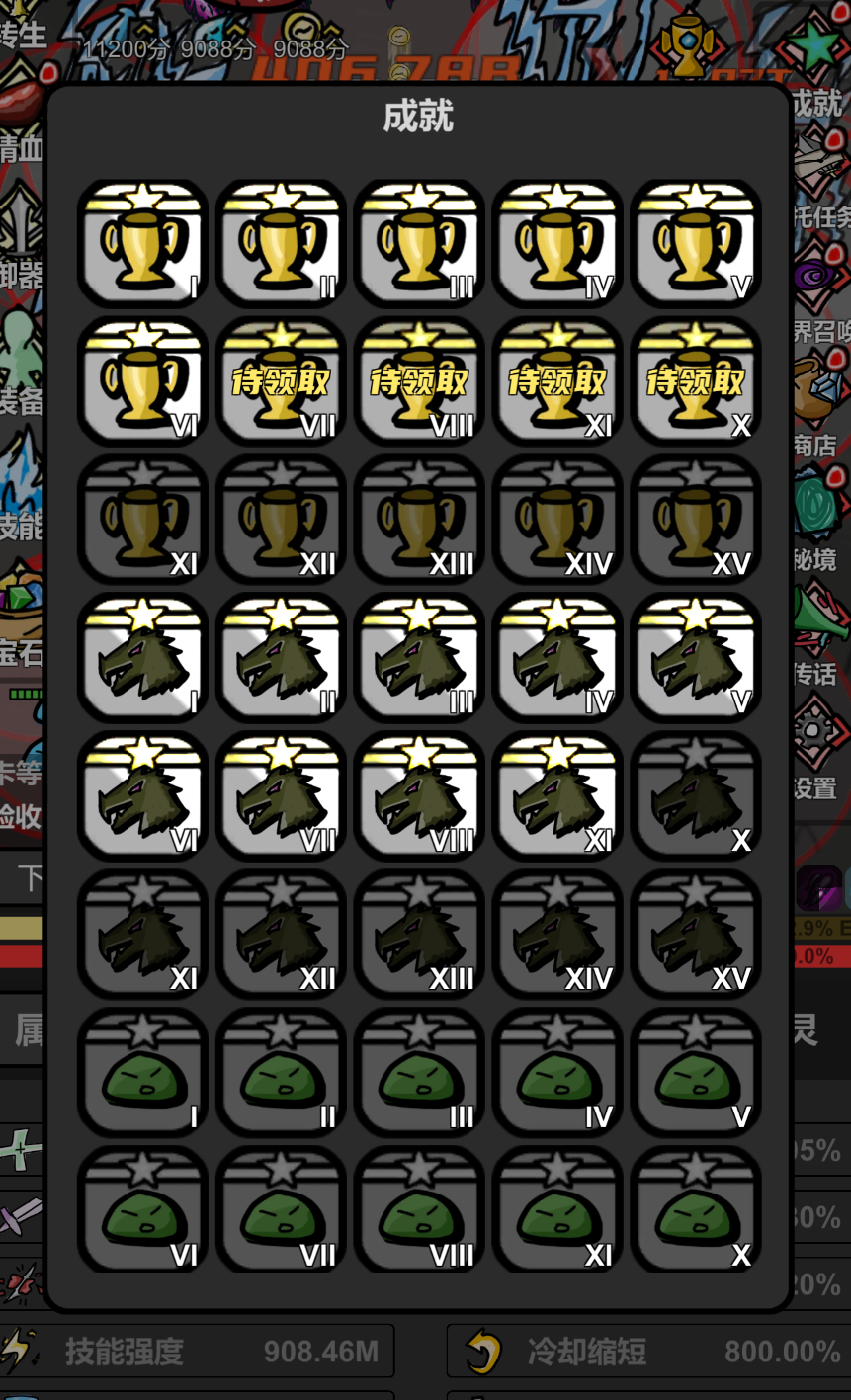This screenshot has width=851, height=1400.
Task: Open wolf achievement VII
Action: 281,796
